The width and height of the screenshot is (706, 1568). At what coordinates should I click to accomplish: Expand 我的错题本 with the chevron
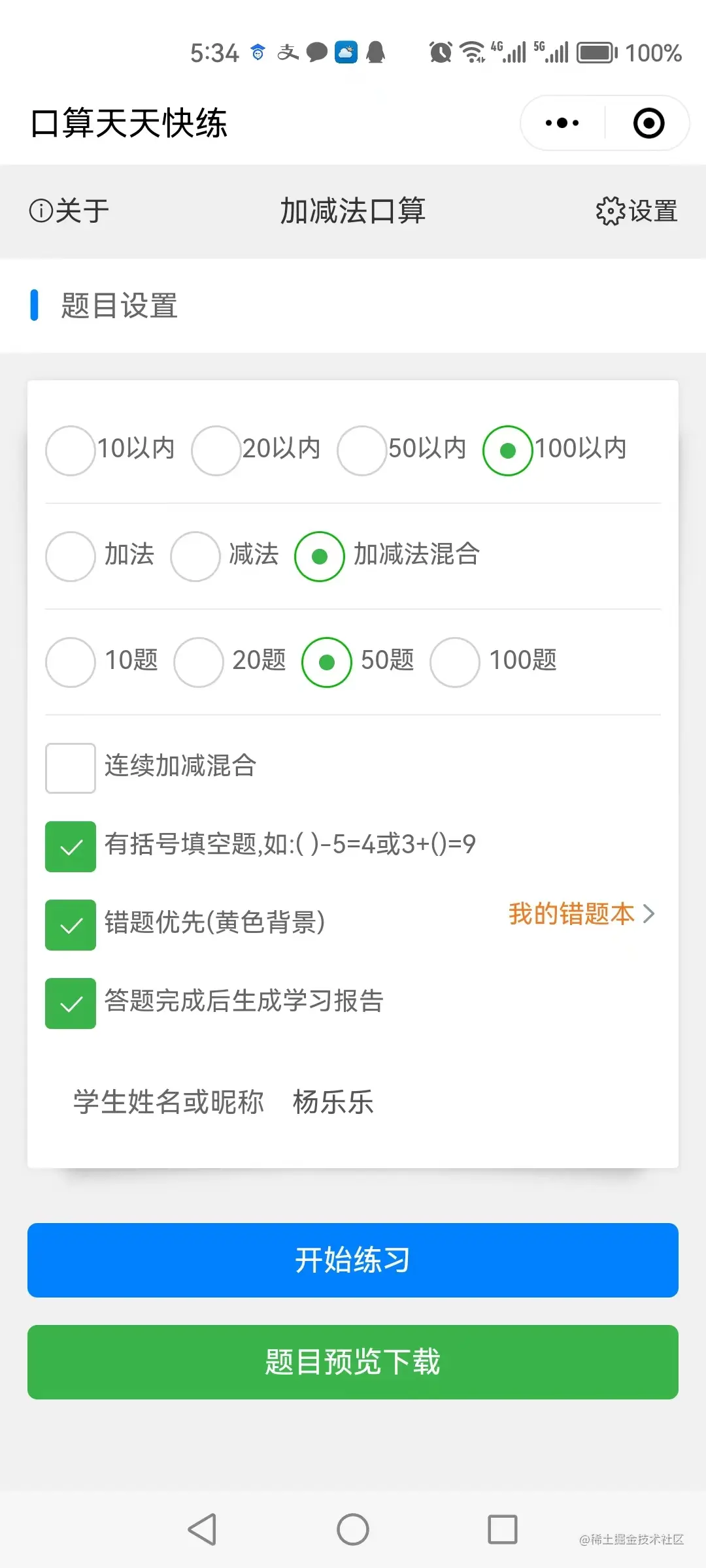coord(582,915)
